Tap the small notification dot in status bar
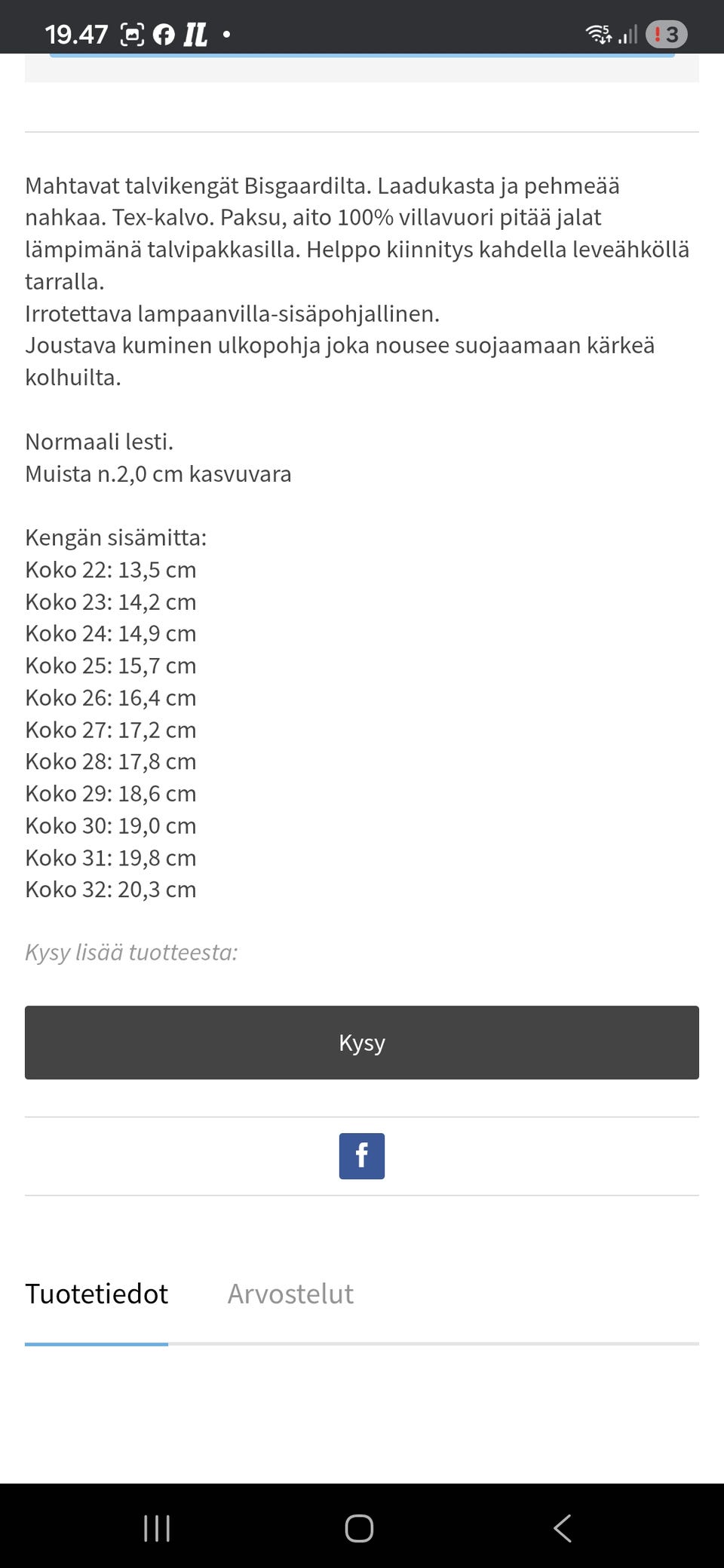 [x=226, y=35]
